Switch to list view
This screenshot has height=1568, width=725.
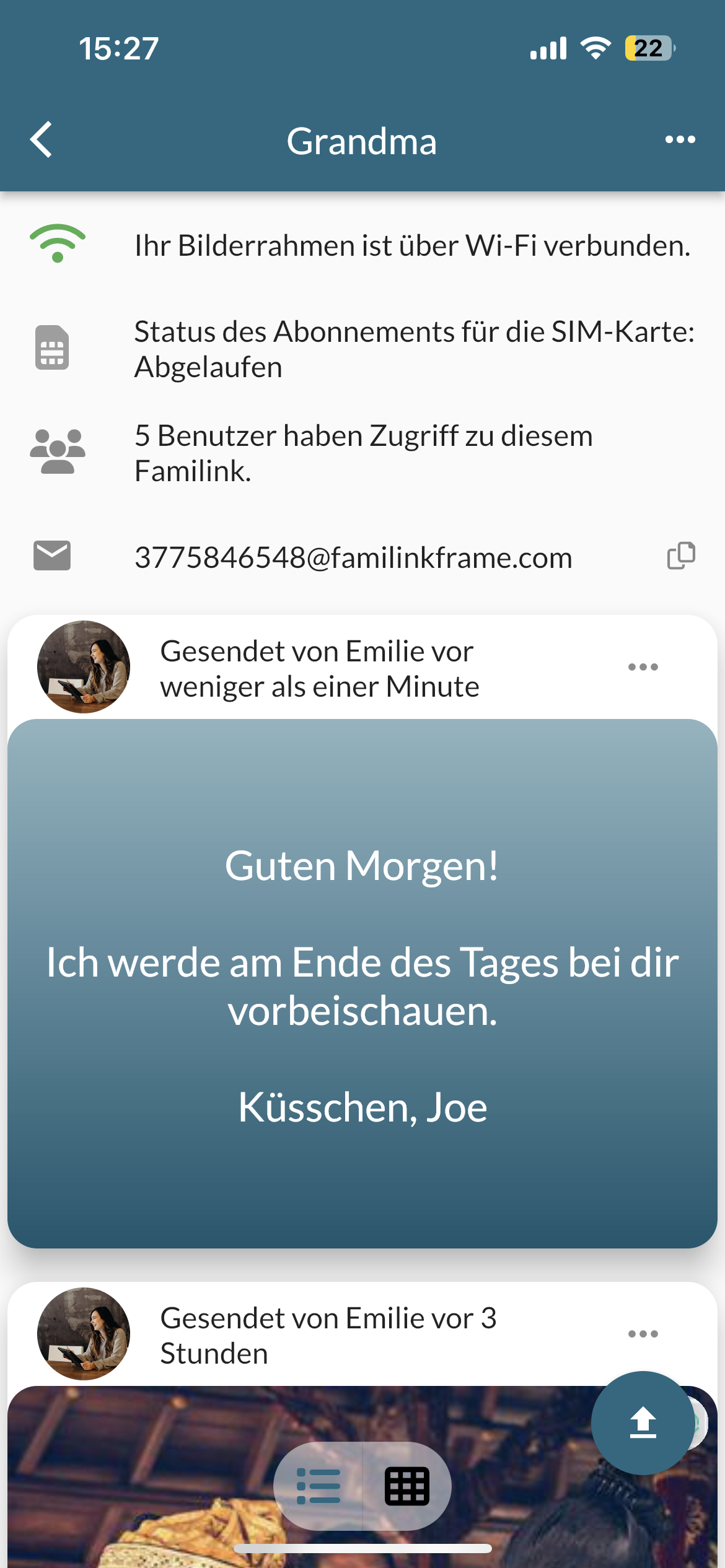click(x=319, y=1486)
